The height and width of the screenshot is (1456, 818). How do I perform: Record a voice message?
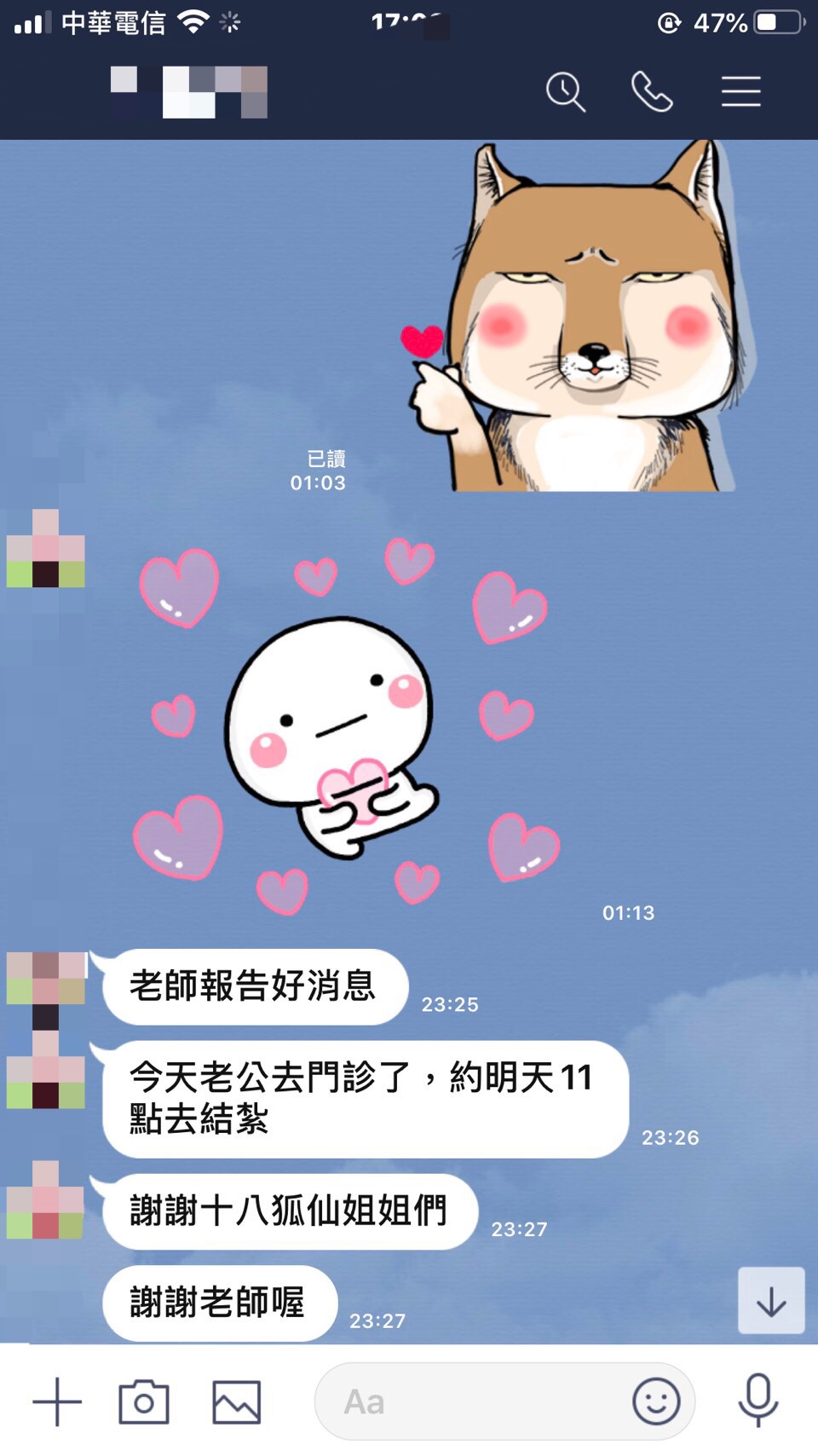(758, 1401)
